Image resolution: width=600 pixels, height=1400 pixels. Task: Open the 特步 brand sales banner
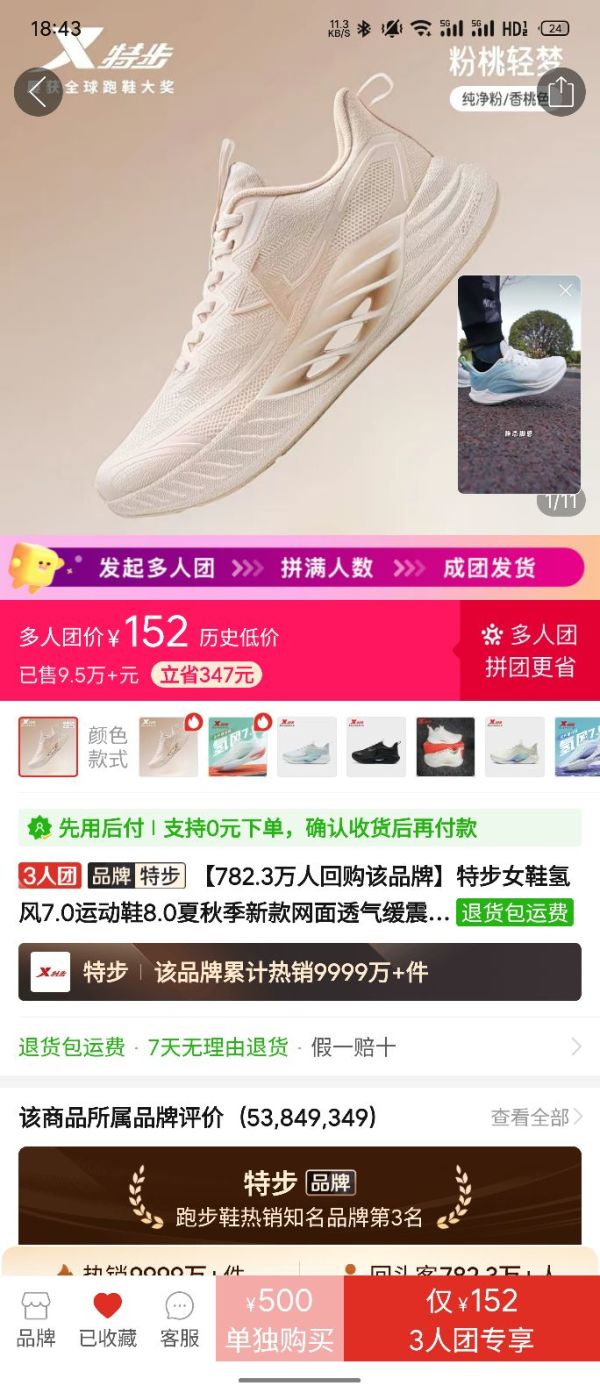click(x=300, y=972)
